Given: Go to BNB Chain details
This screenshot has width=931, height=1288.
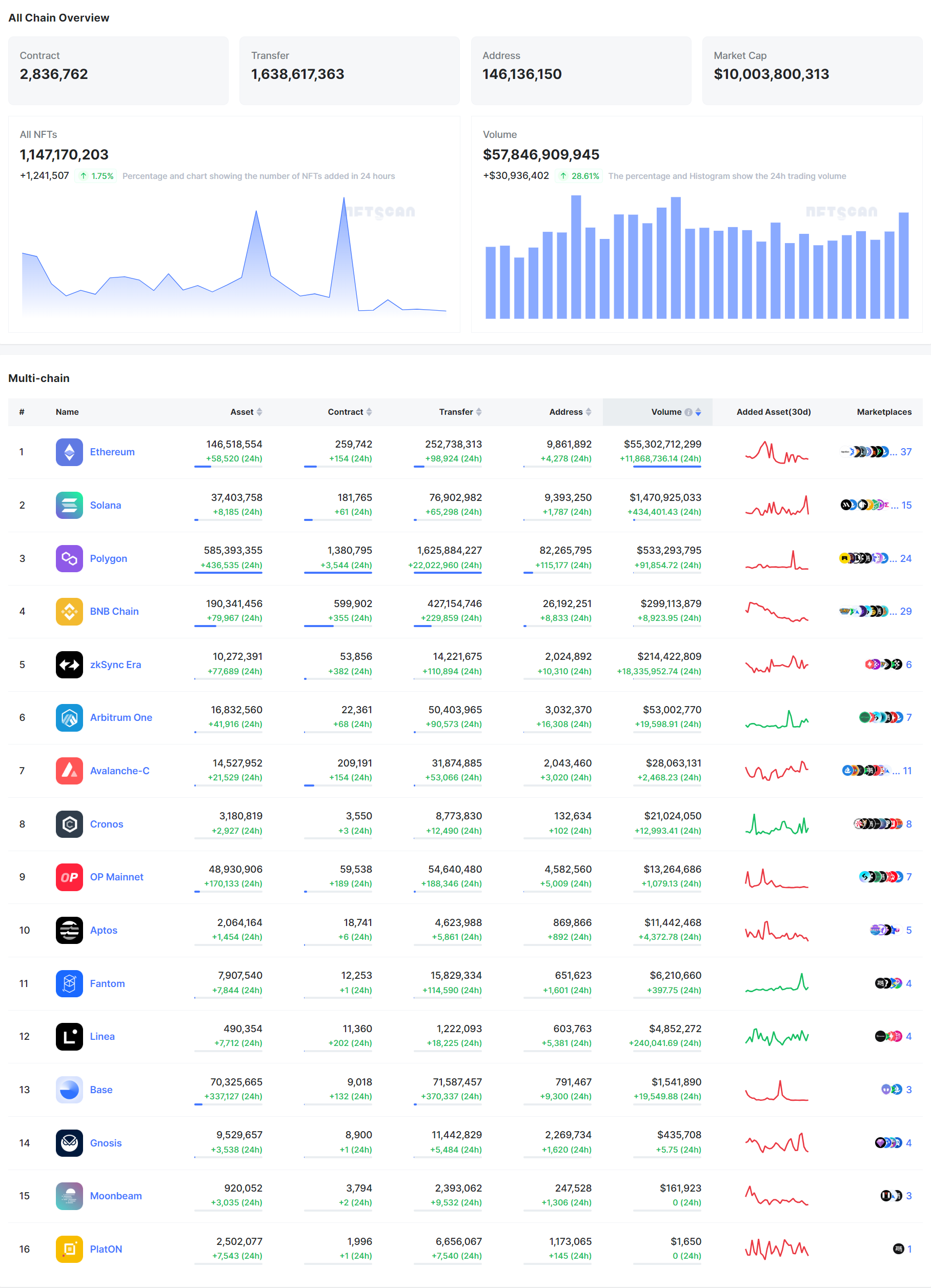Looking at the screenshot, I should (x=114, y=611).
